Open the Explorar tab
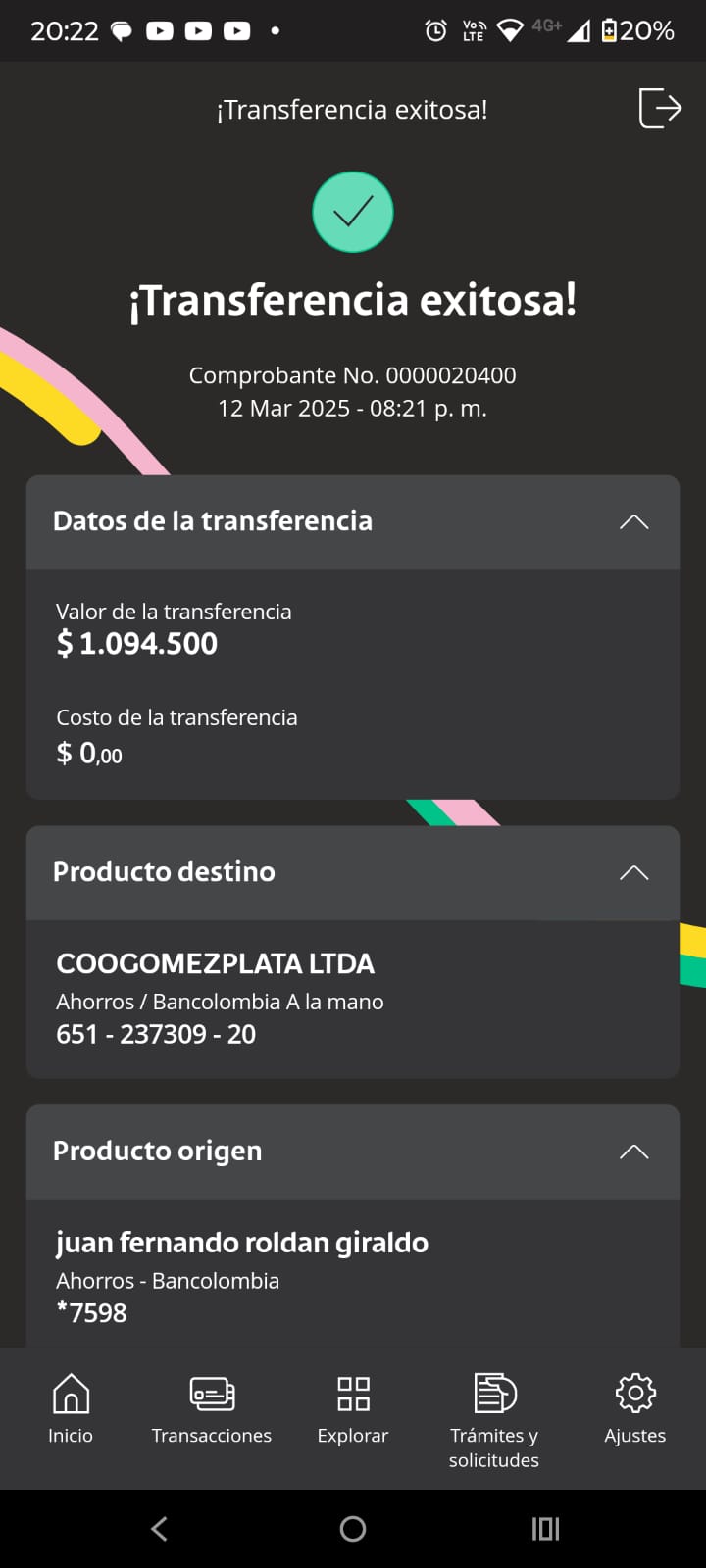706x1568 pixels. click(353, 1408)
